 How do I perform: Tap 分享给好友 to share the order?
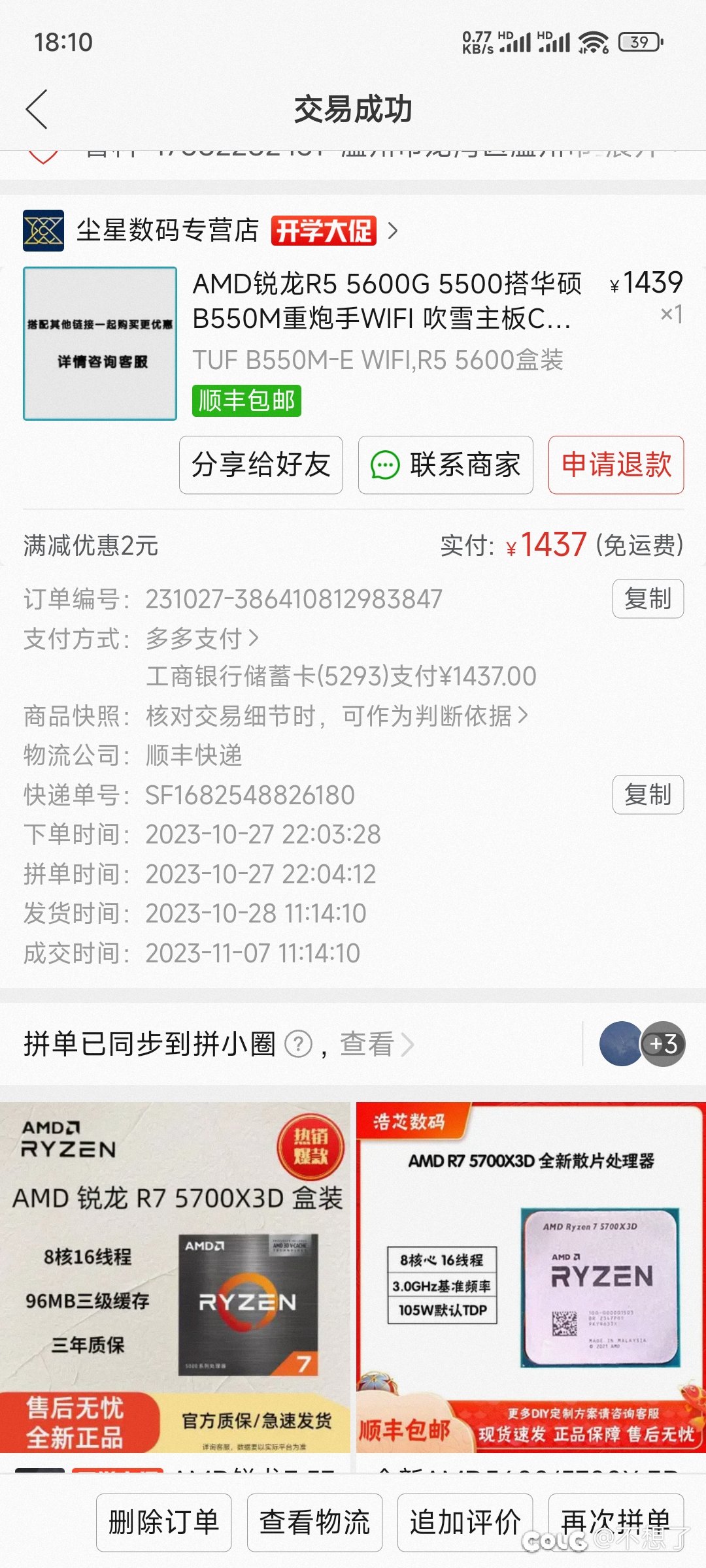coord(261,465)
